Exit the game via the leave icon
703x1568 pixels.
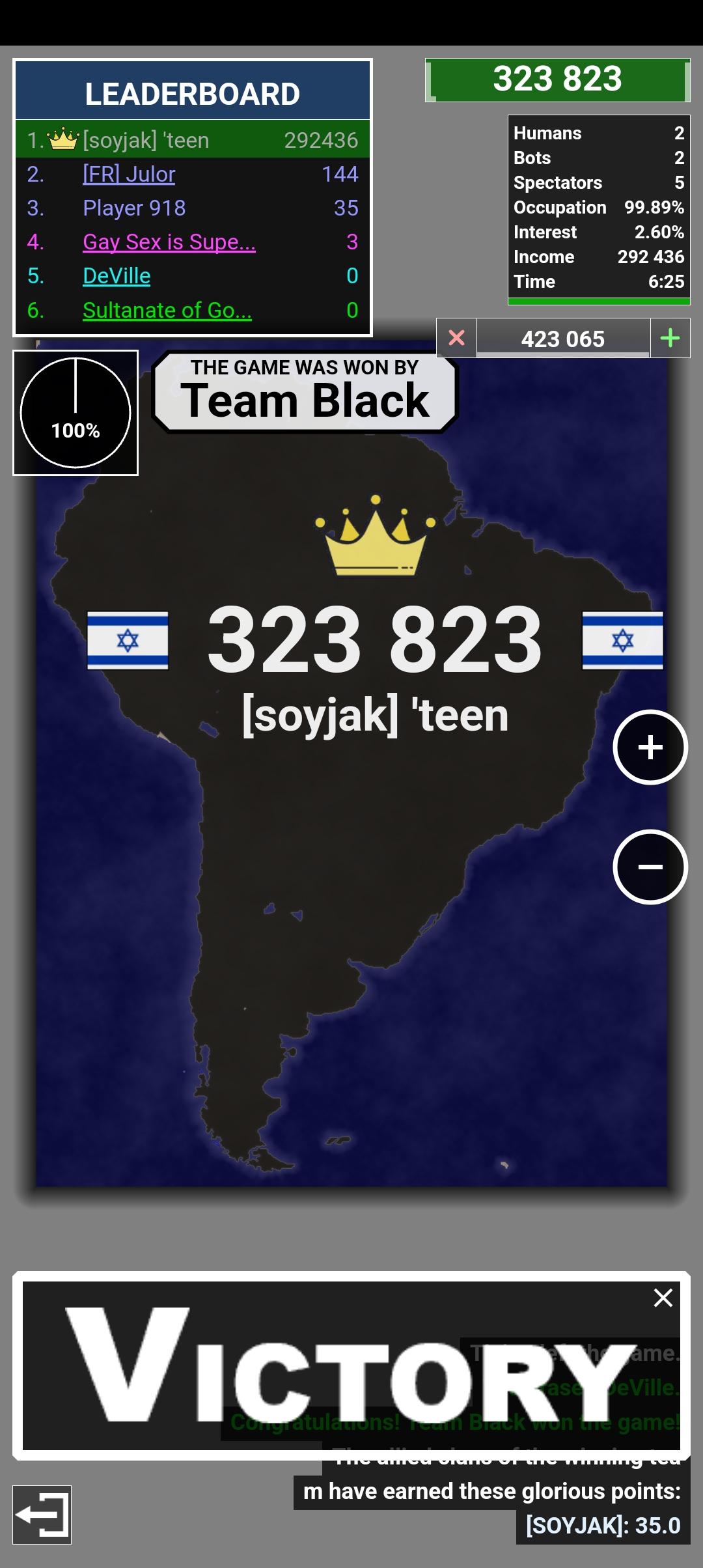(x=42, y=1514)
